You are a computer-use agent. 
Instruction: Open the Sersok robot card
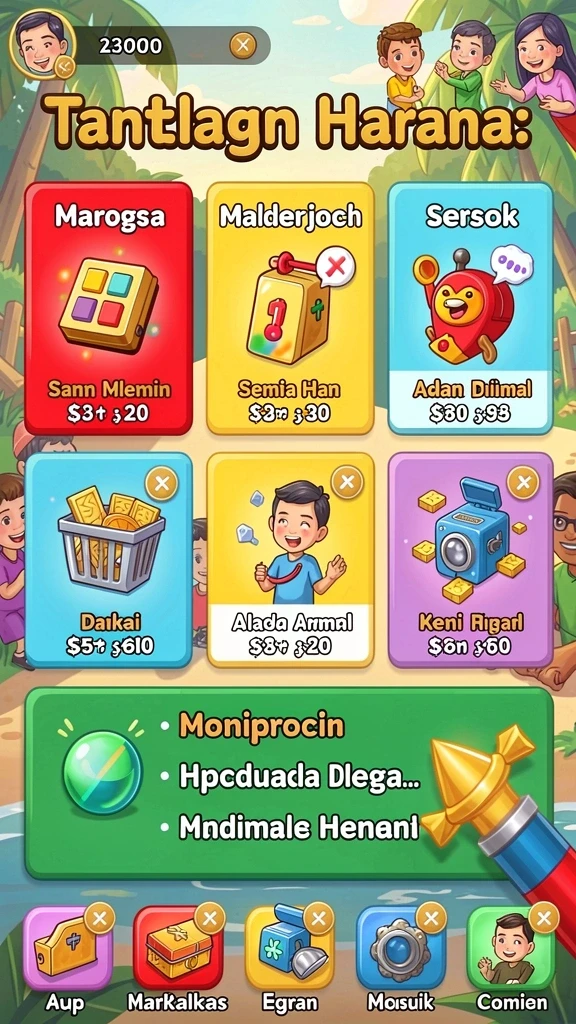click(471, 308)
